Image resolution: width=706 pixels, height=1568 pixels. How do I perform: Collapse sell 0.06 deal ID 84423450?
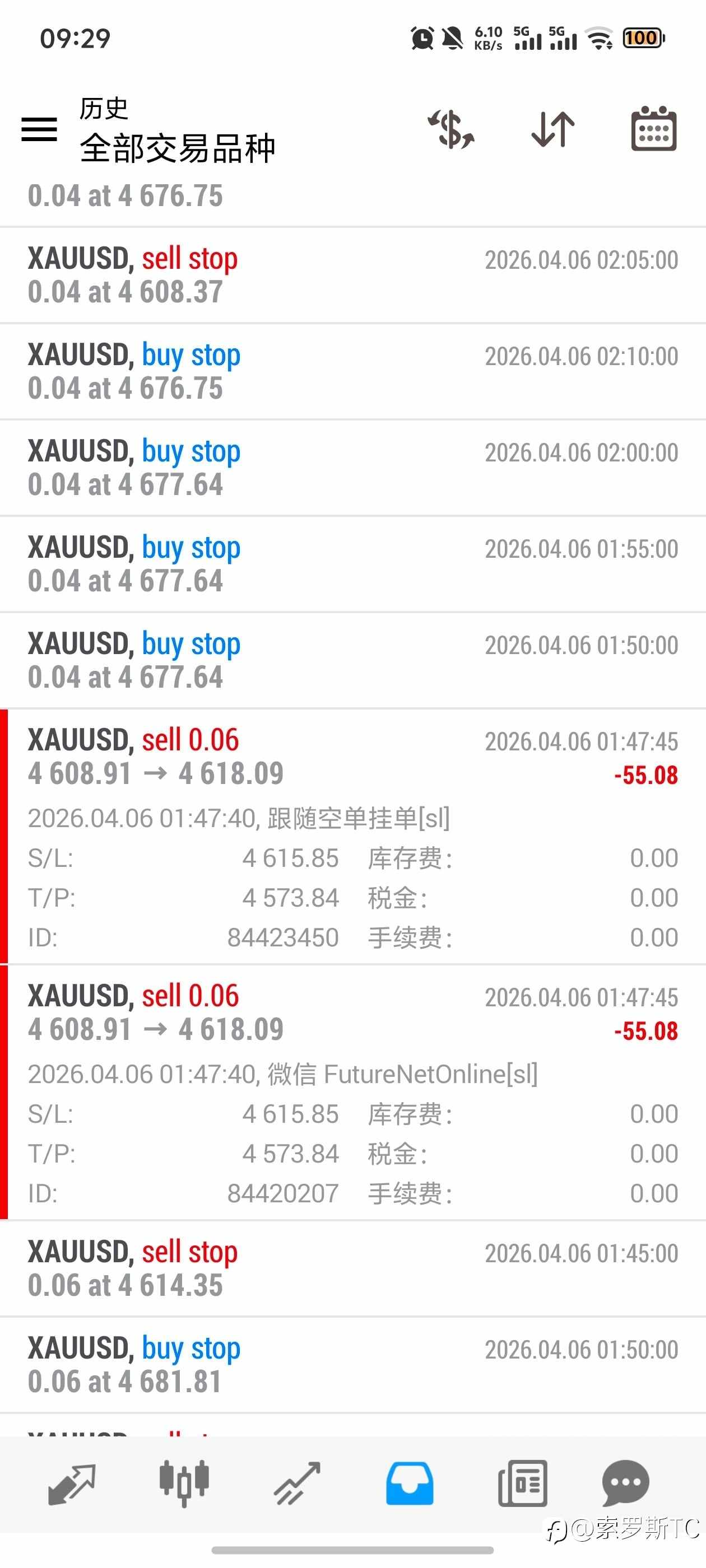coord(354,836)
